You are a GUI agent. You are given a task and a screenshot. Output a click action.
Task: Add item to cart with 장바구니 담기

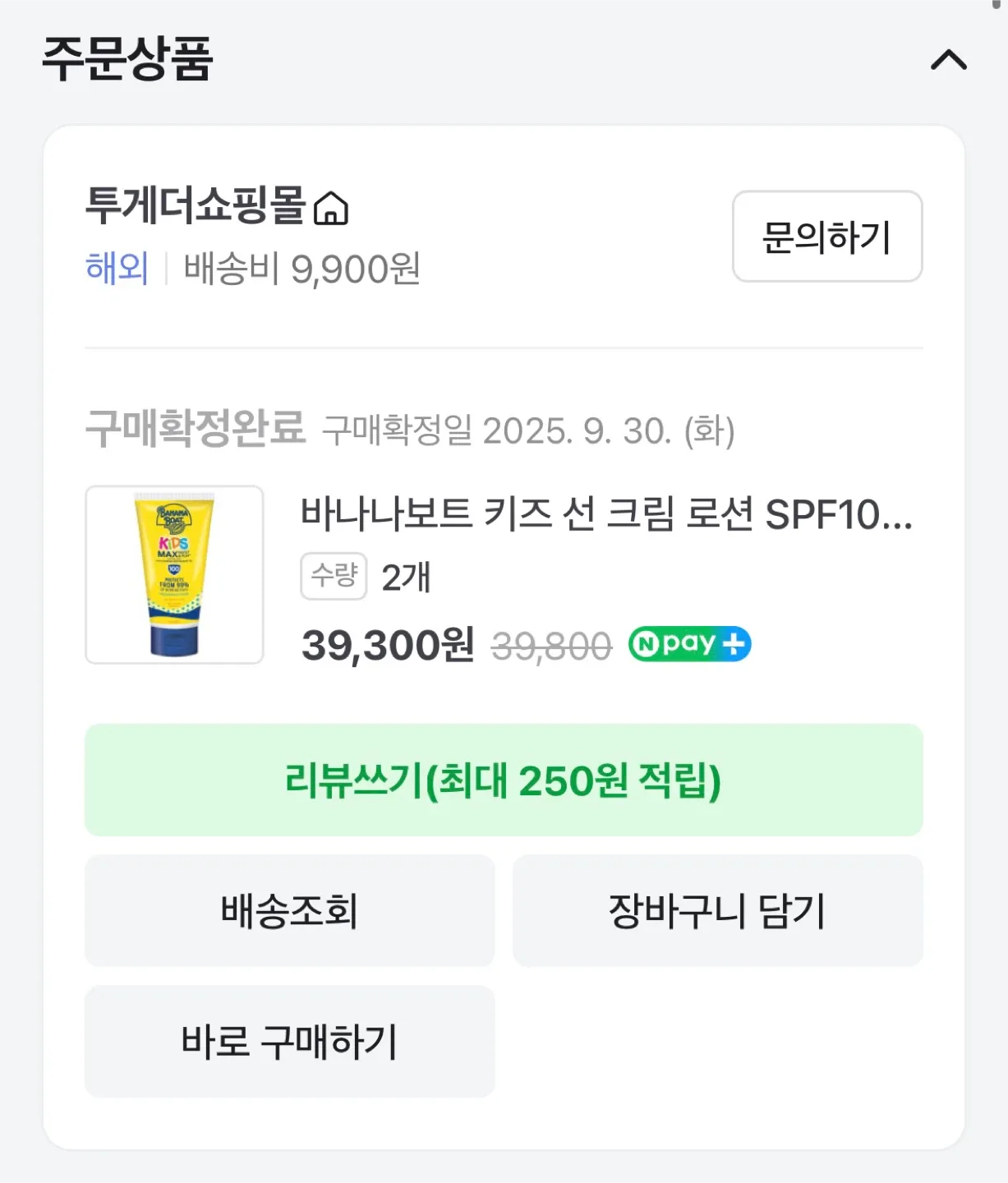[x=717, y=910]
